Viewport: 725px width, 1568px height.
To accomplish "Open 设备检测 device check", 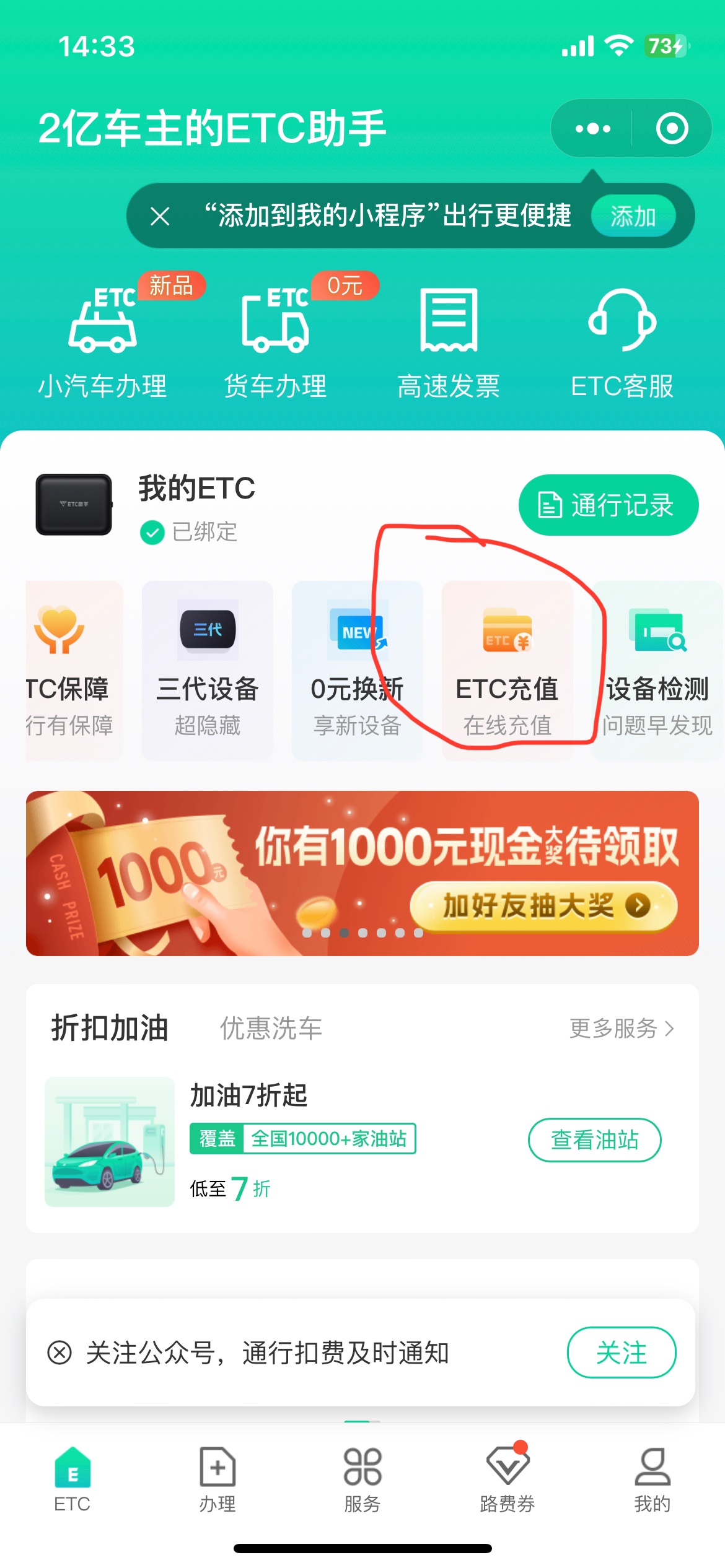I will [657, 671].
